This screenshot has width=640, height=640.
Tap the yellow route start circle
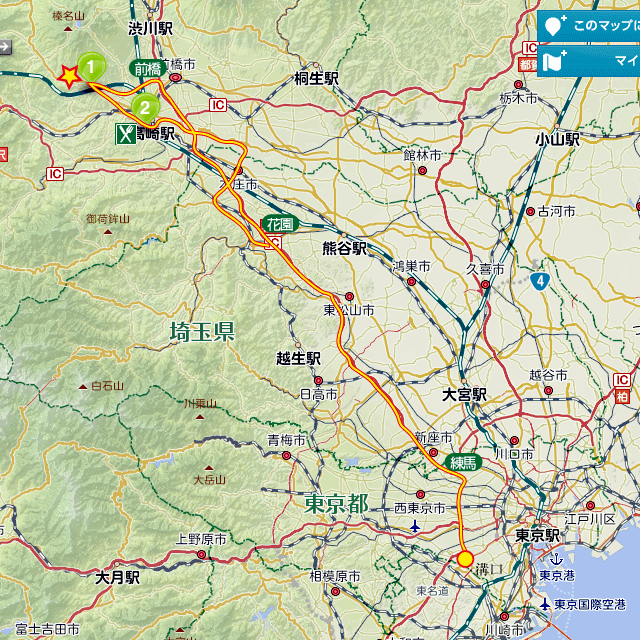(465, 558)
